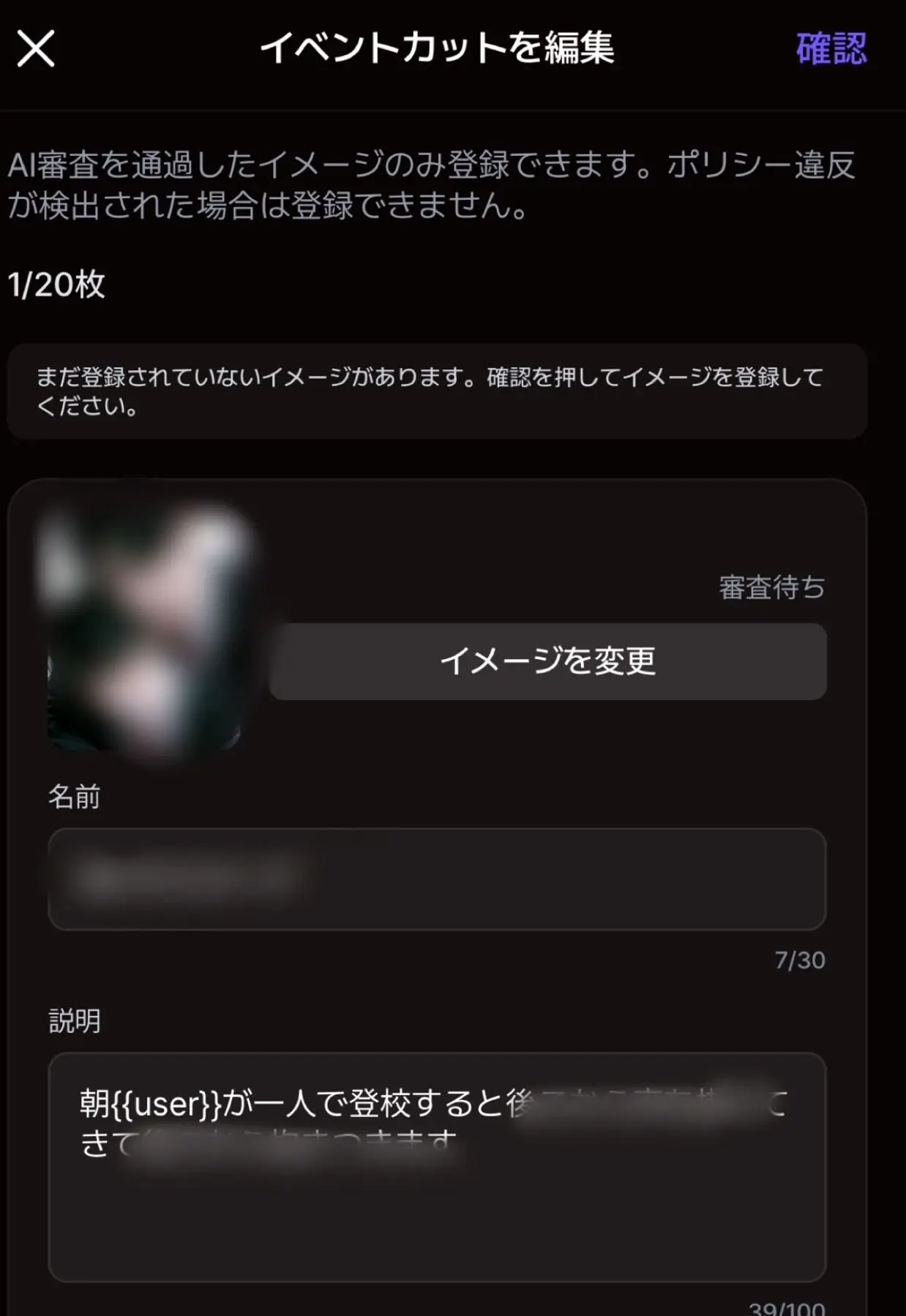Screen dimensions: 906x1316
Task: Open the blurred event image thumbnail
Action: click(144, 631)
